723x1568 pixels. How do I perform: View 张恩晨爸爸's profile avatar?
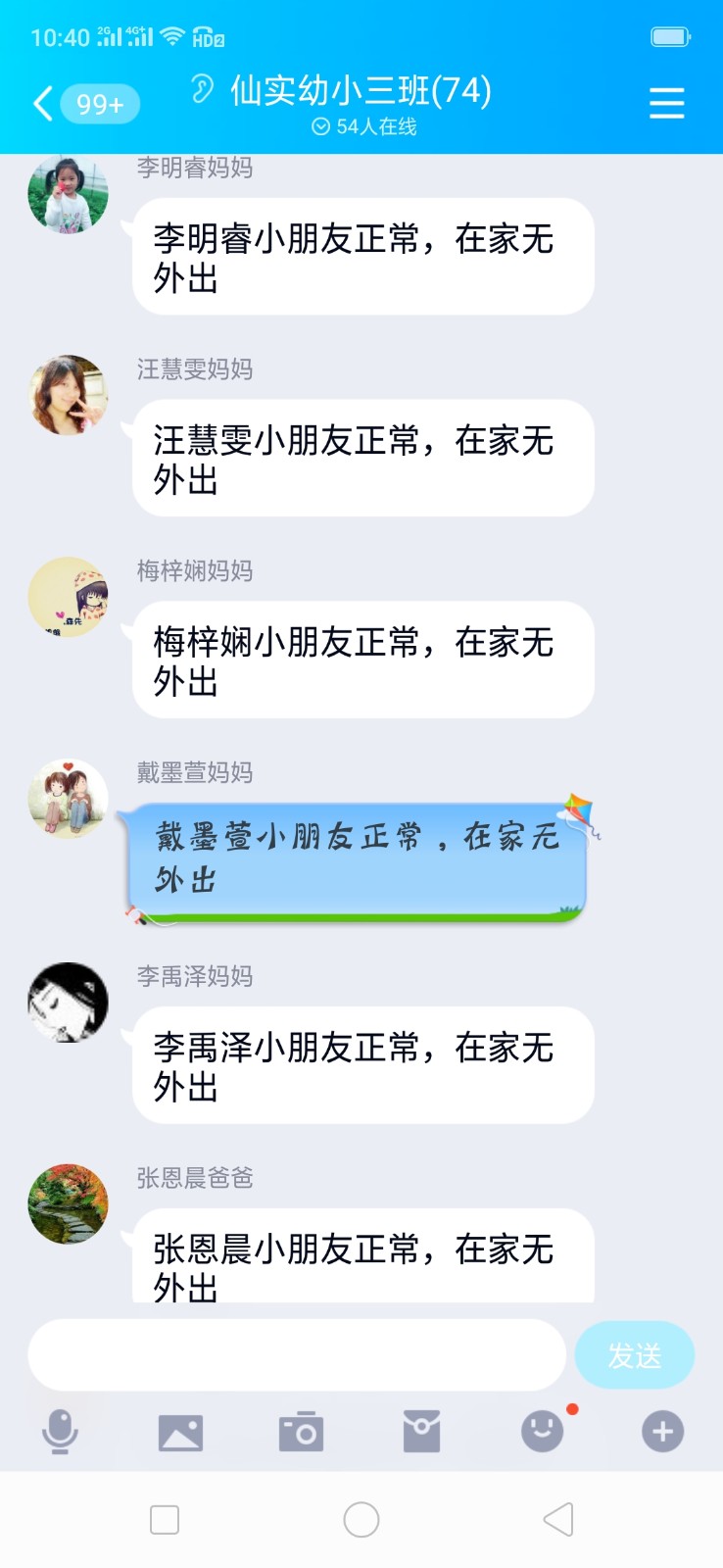pos(68,1203)
